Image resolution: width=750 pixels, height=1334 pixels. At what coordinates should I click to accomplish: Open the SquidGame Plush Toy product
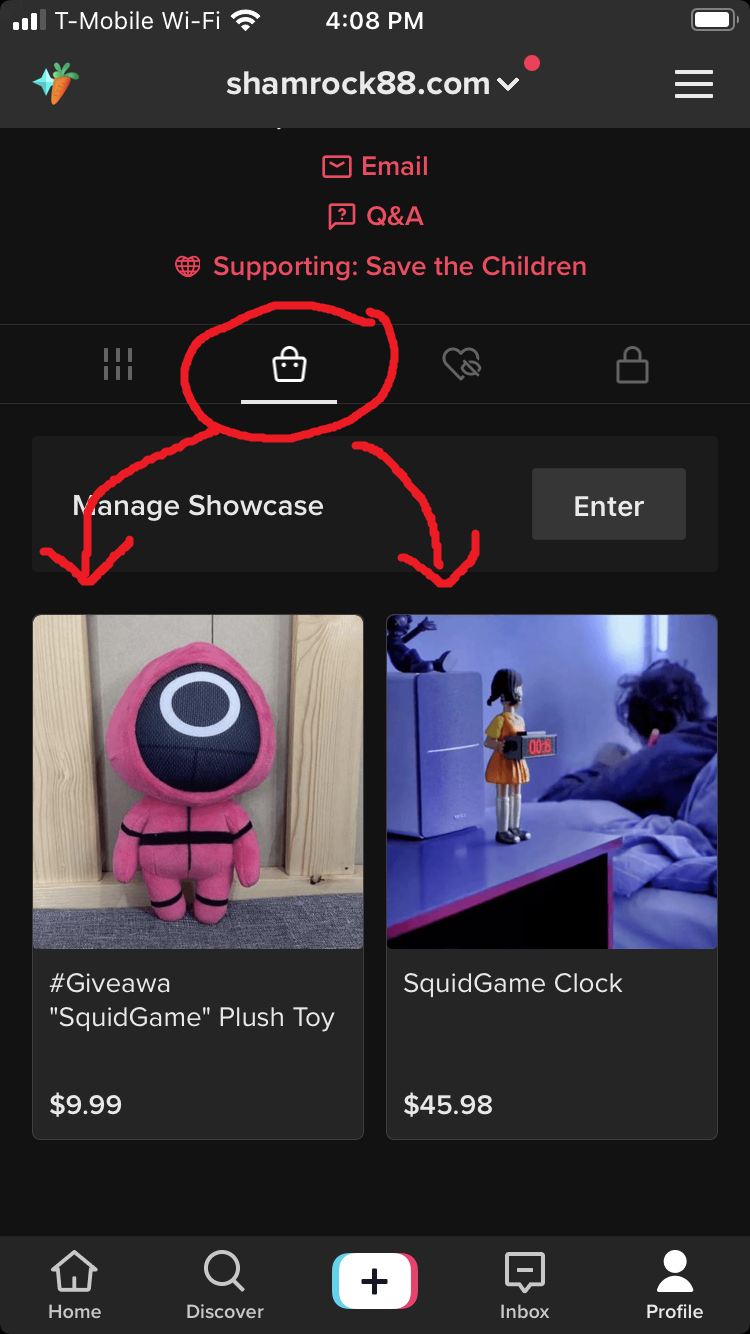pos(198,876)
